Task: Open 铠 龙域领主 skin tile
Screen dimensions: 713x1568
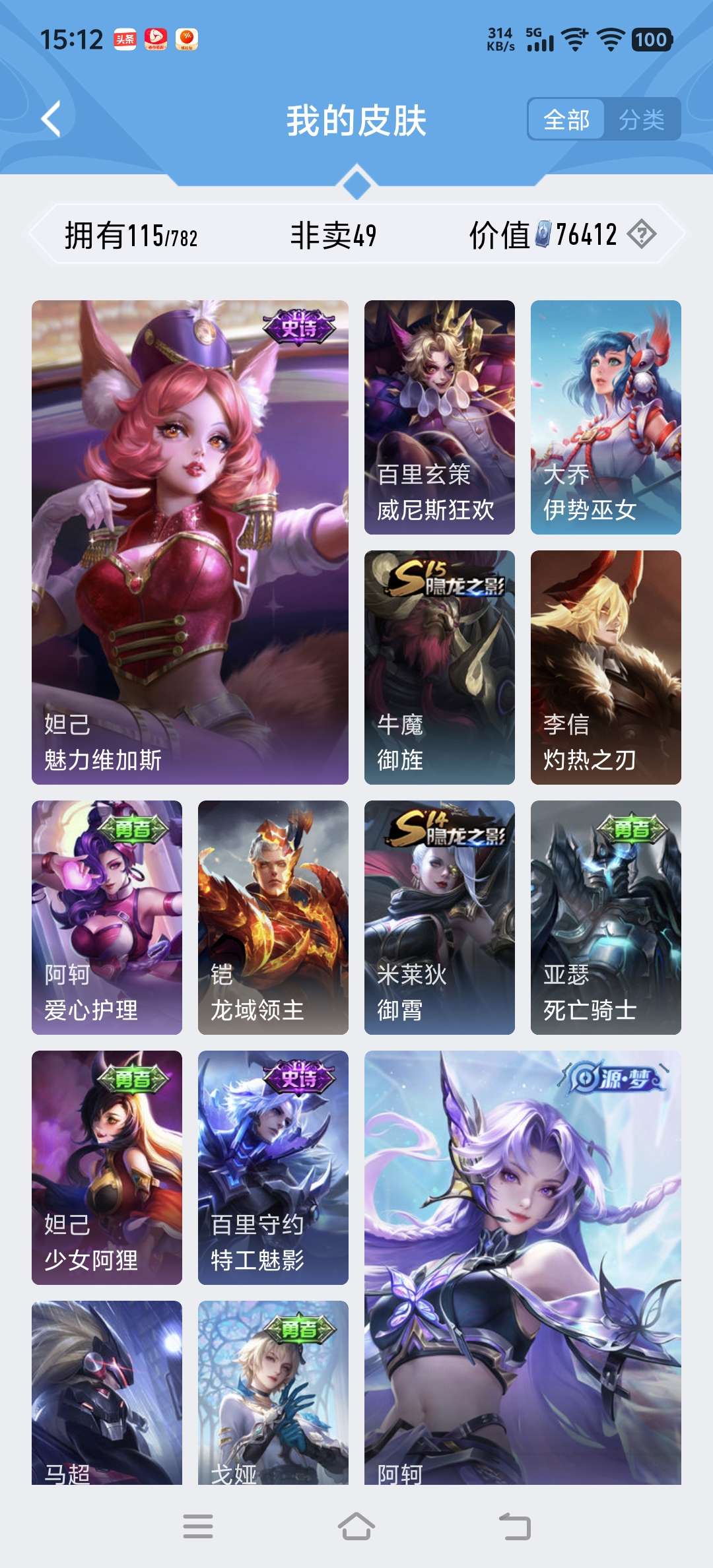Action: (273, 917)
